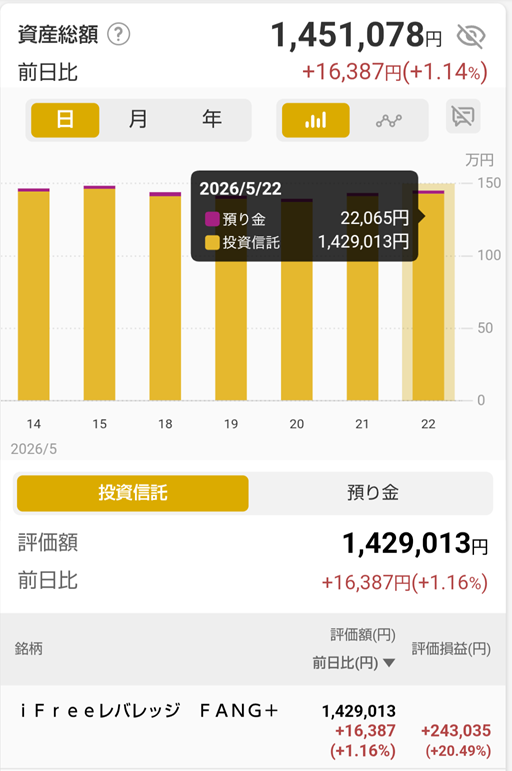Open the help icon beside 資産総額
The image size is (512, 771).
(119, 35)
